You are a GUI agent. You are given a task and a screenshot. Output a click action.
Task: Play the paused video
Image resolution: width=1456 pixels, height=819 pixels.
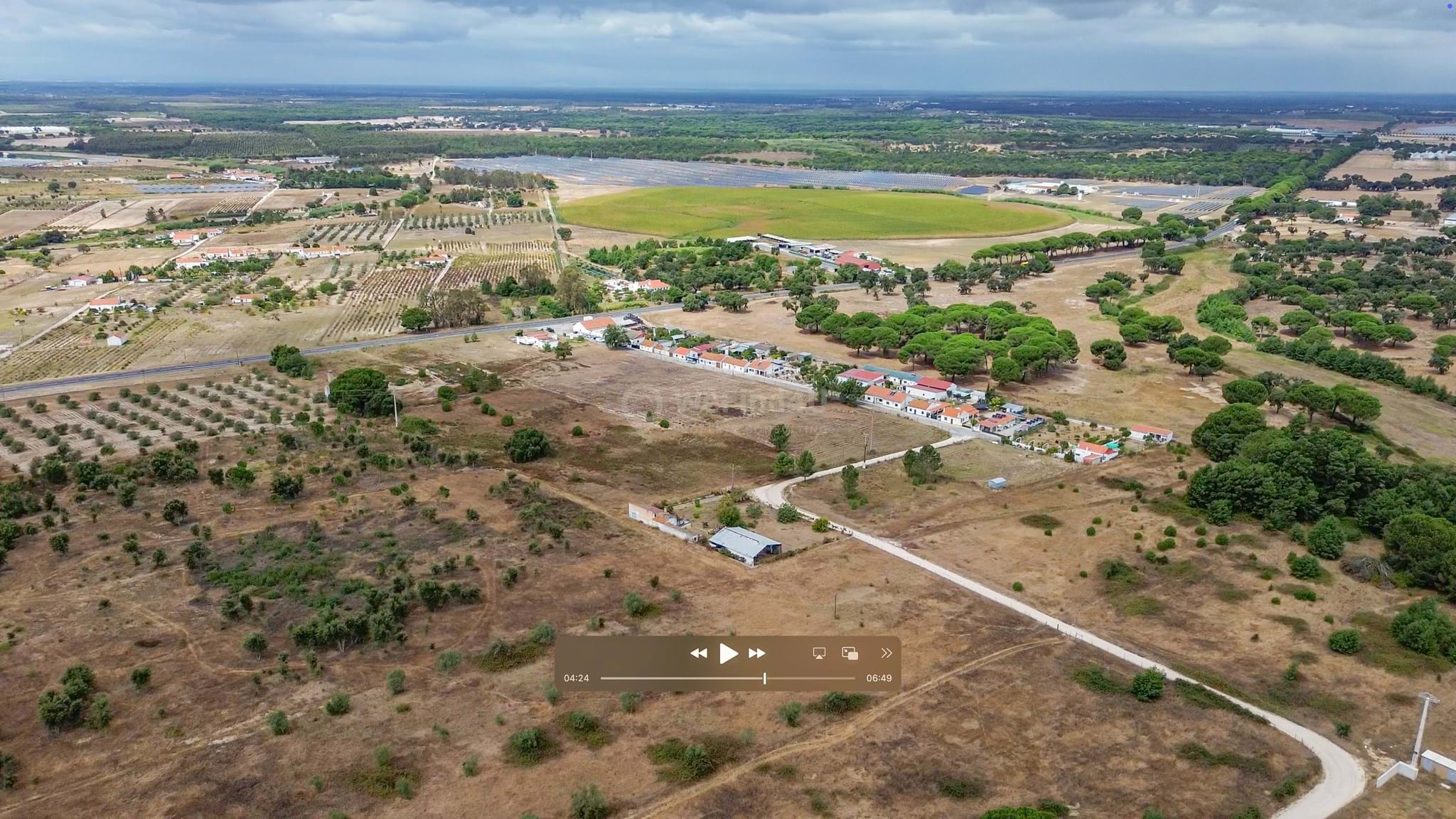coord(728,653)
